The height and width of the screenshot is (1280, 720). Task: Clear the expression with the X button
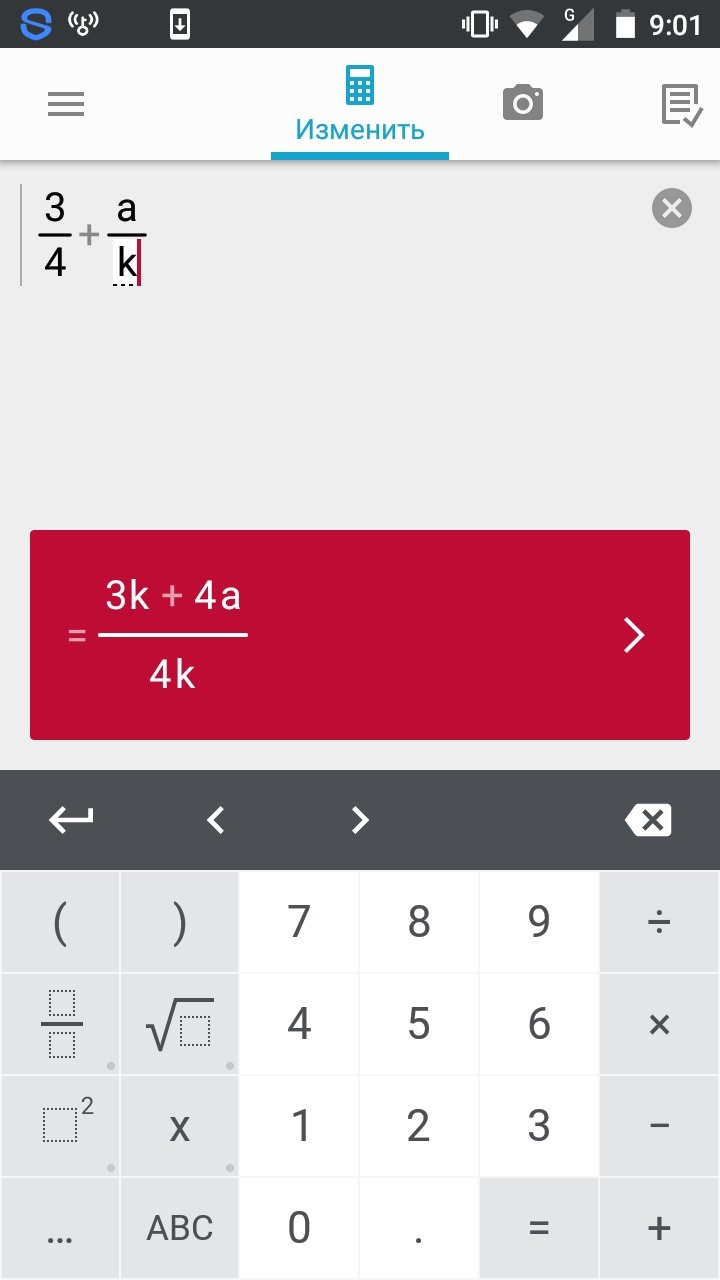(672, 208)
